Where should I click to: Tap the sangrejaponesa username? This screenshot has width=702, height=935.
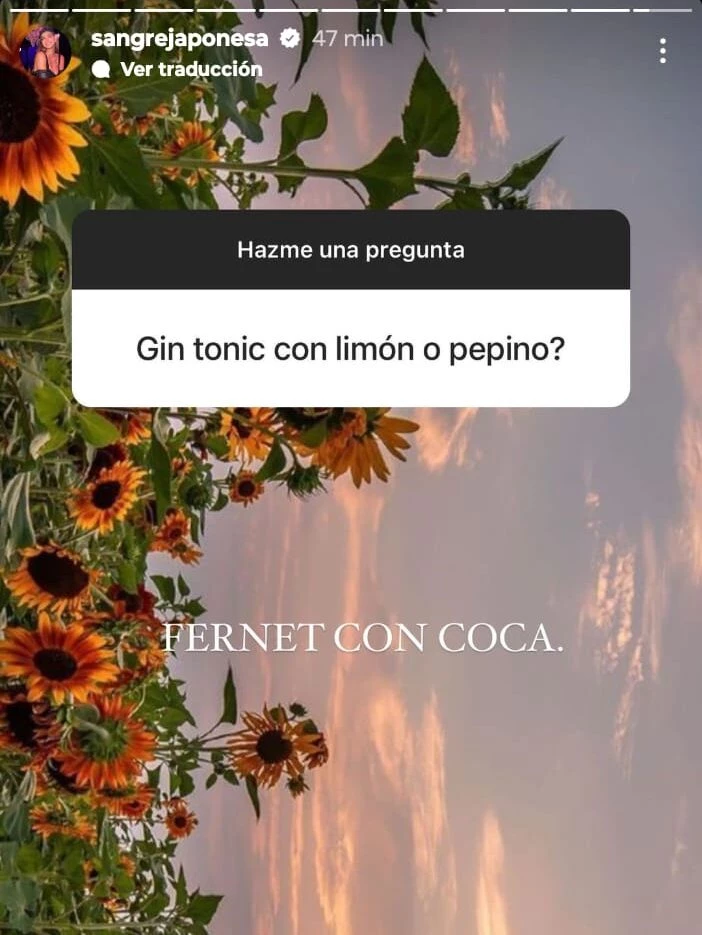coord(181,38)
